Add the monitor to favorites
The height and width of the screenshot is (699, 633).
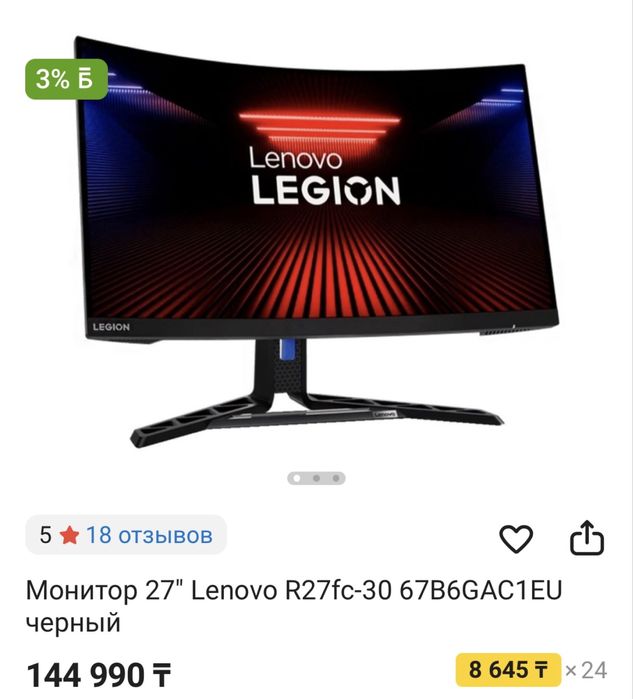516,540
